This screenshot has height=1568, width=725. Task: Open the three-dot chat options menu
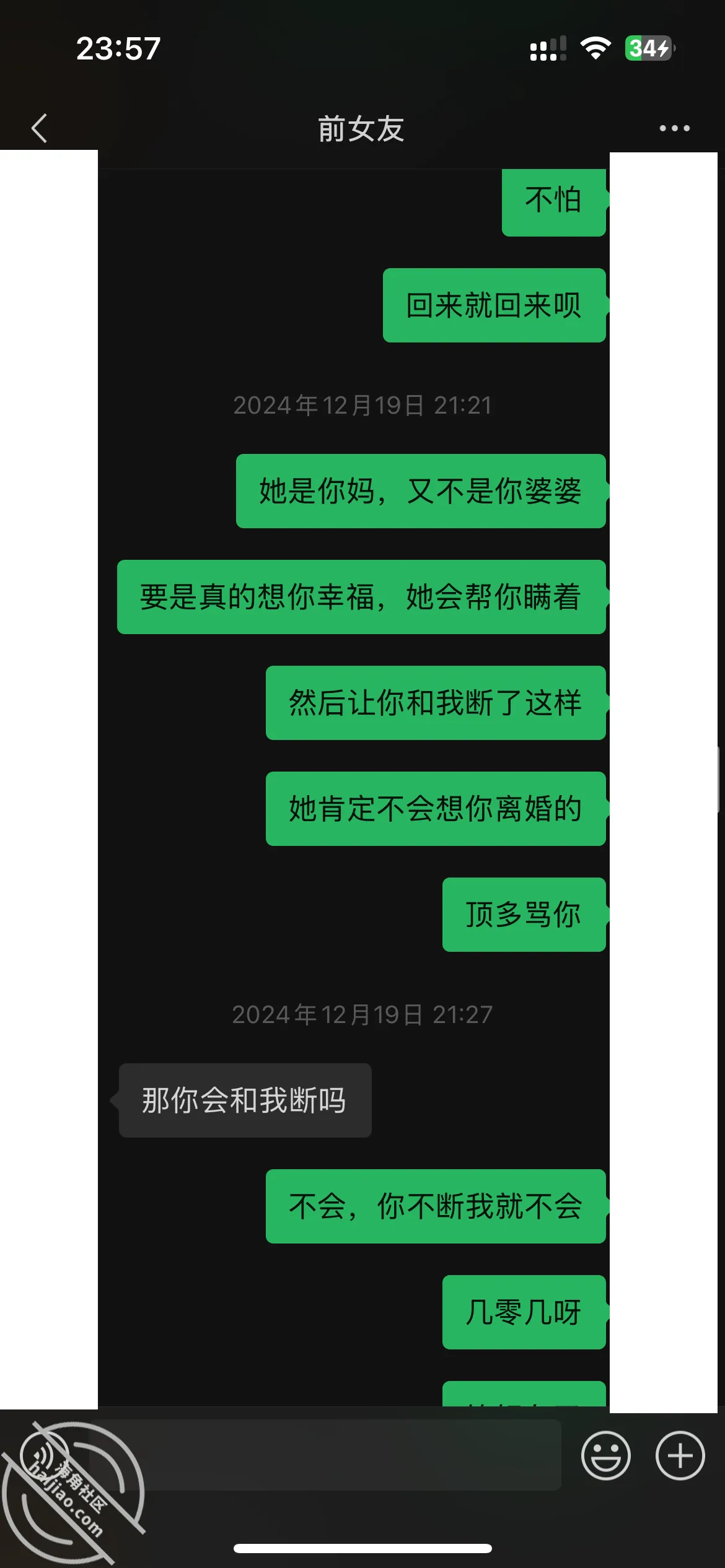pyautogui.click(x=674, y=128)
